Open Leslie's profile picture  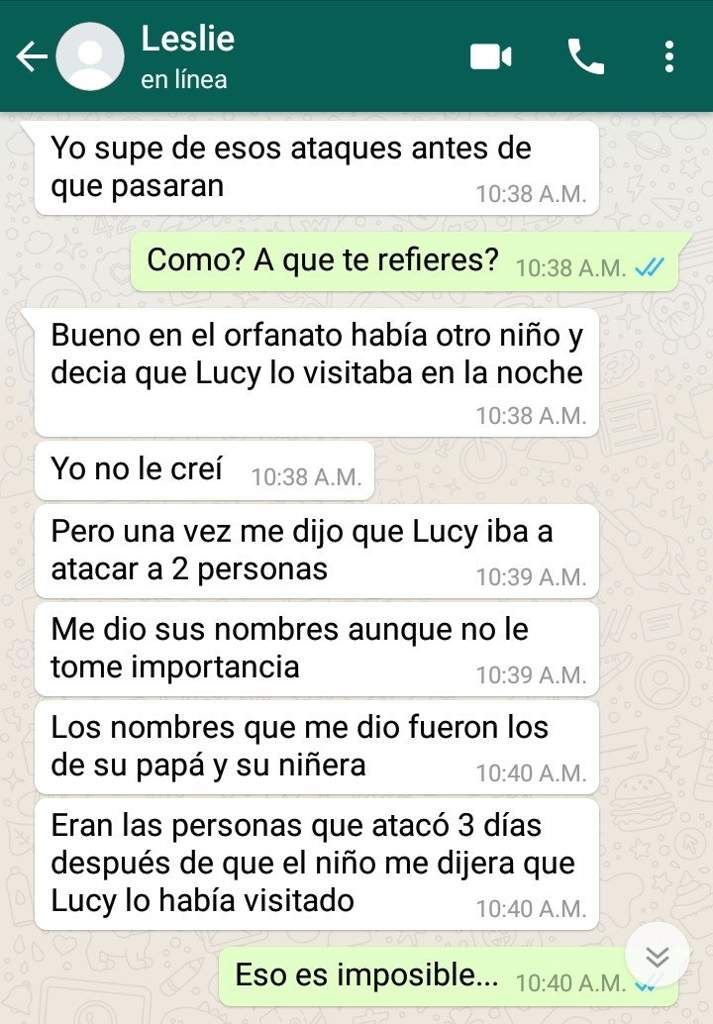pyautogui.click(x=90, y=57)
